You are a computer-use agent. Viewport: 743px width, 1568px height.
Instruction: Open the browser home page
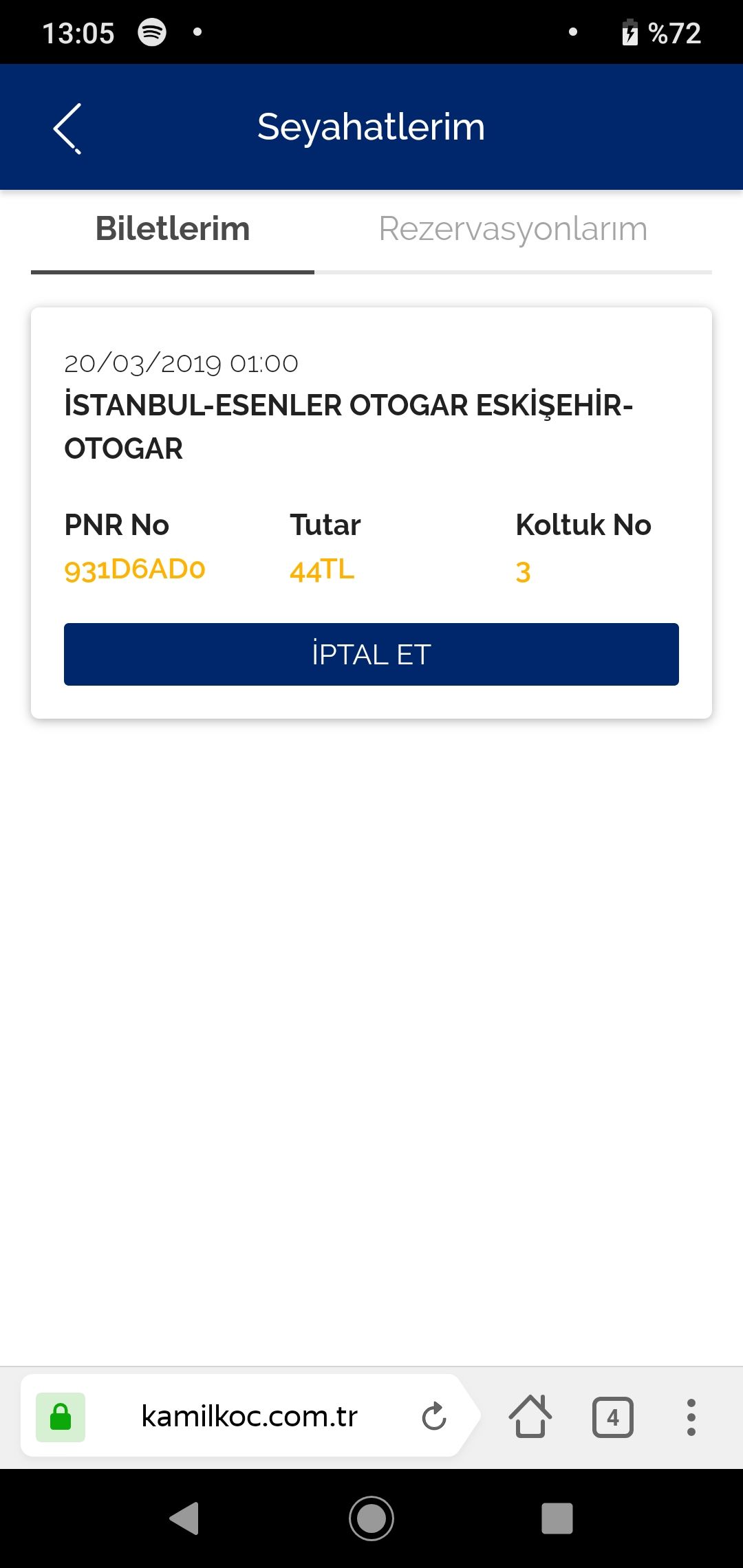[530, 1417]
